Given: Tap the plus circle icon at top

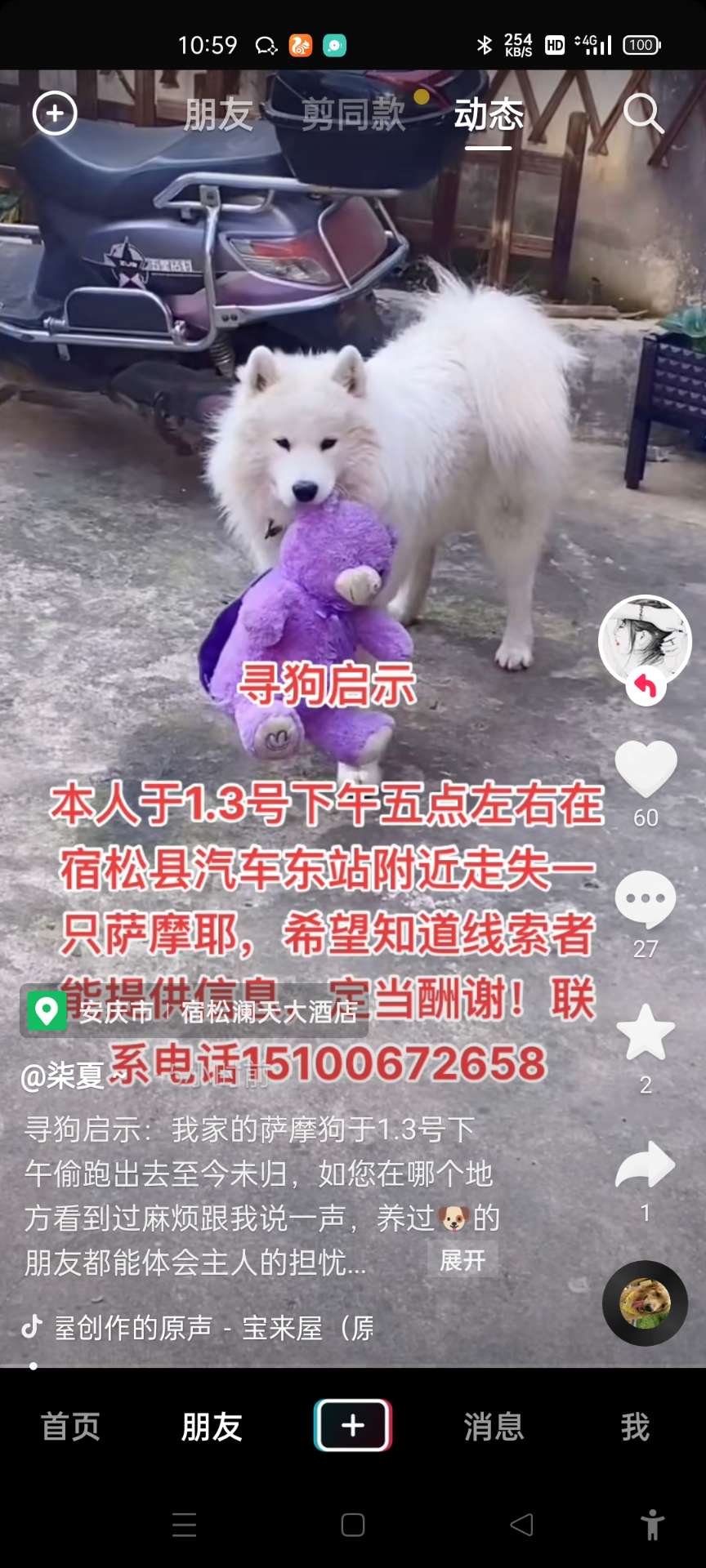Looking at the screenshot, I should pyautogui.click(x=55, y=114).
